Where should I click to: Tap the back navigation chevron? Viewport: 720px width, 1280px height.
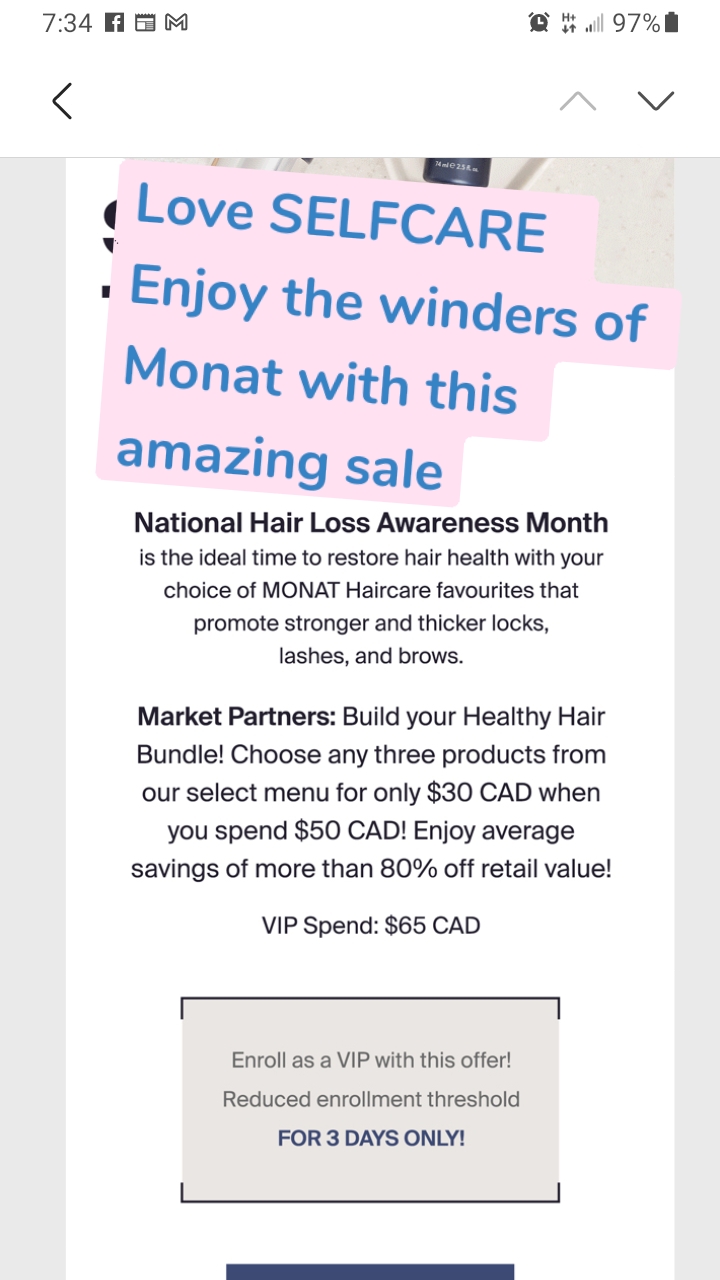(62, 100)
